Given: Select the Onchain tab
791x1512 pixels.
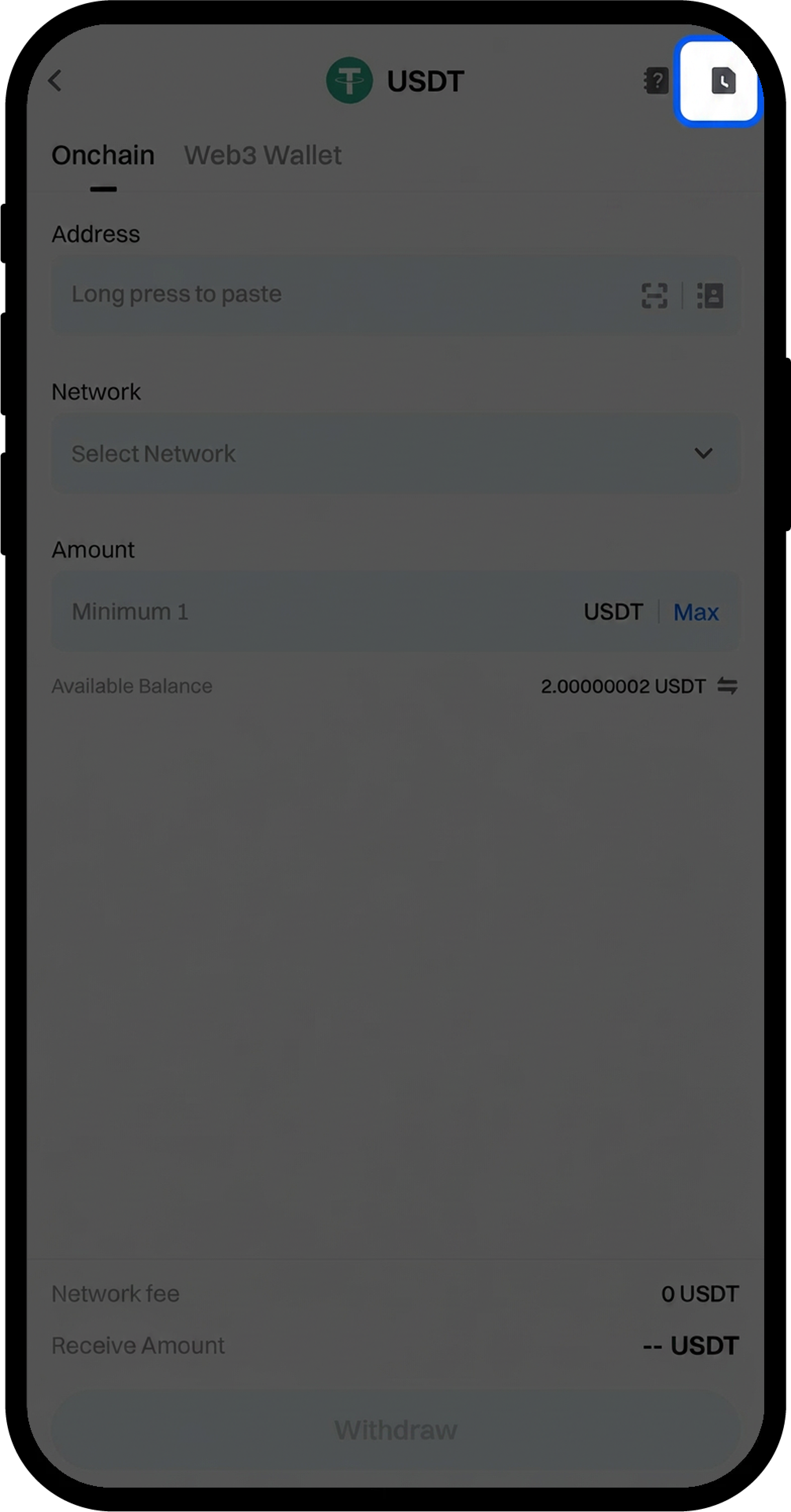Looking at the screenshot, I should (103, 155).
